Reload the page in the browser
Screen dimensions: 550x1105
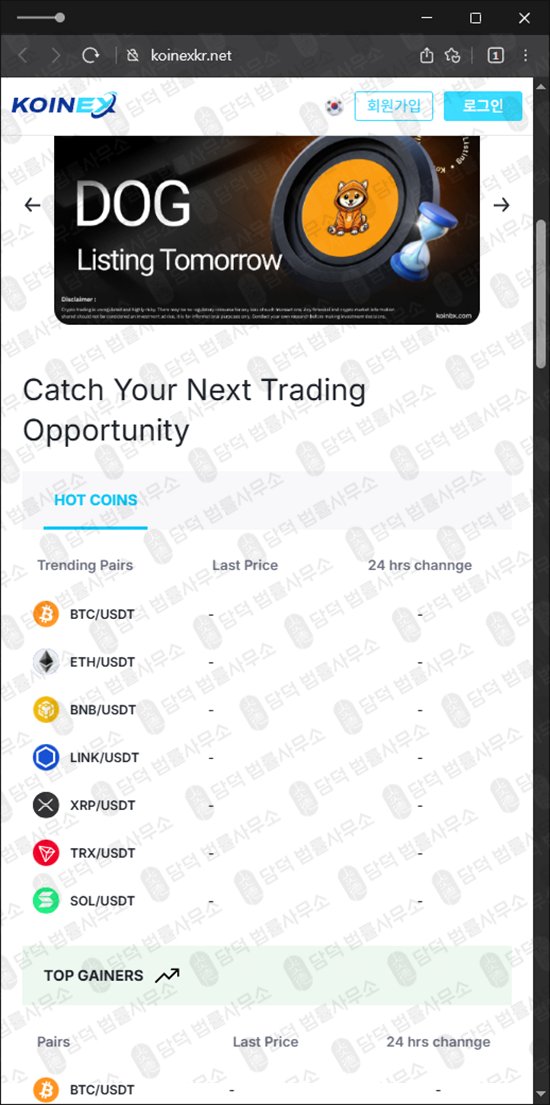[x=90, y=55]
